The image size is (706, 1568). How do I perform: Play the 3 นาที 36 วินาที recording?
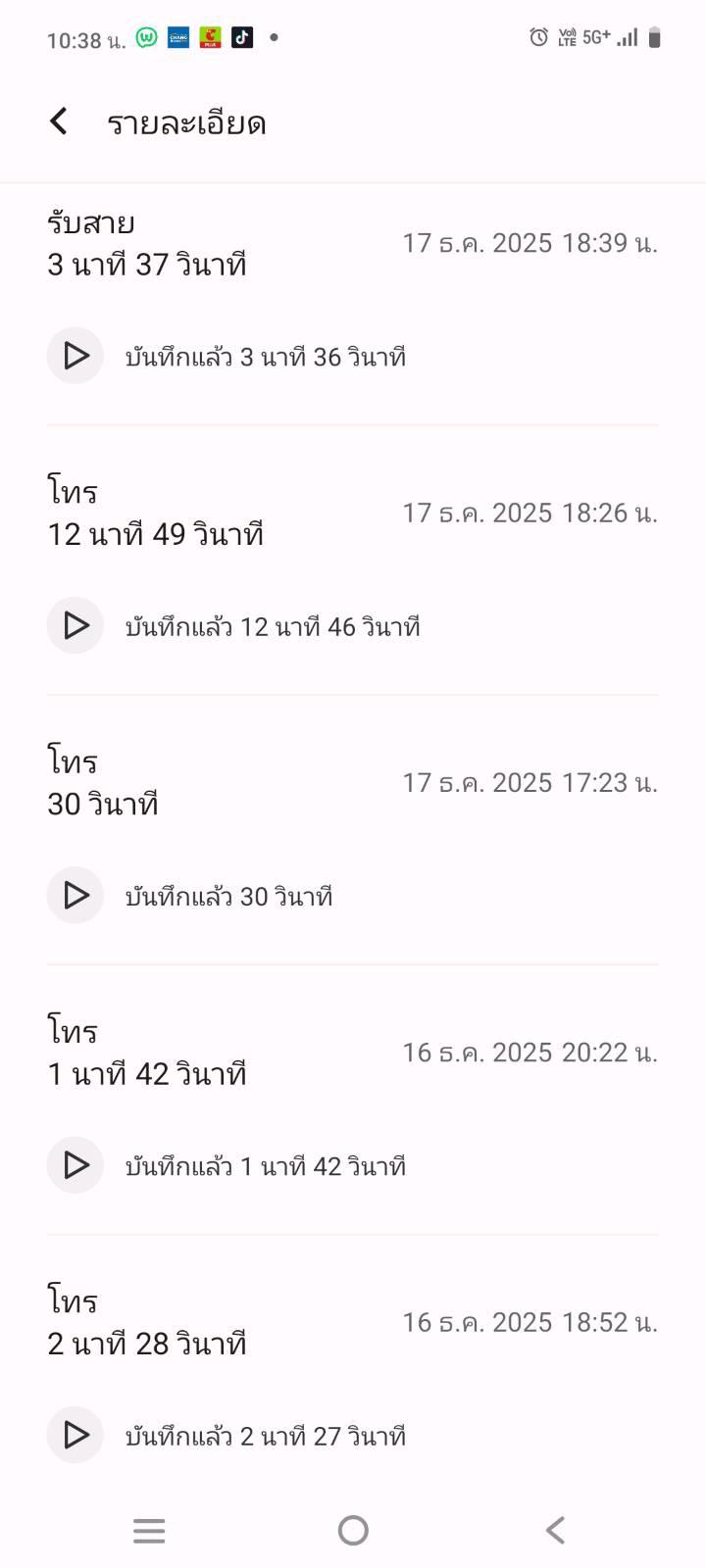point(76,356)
